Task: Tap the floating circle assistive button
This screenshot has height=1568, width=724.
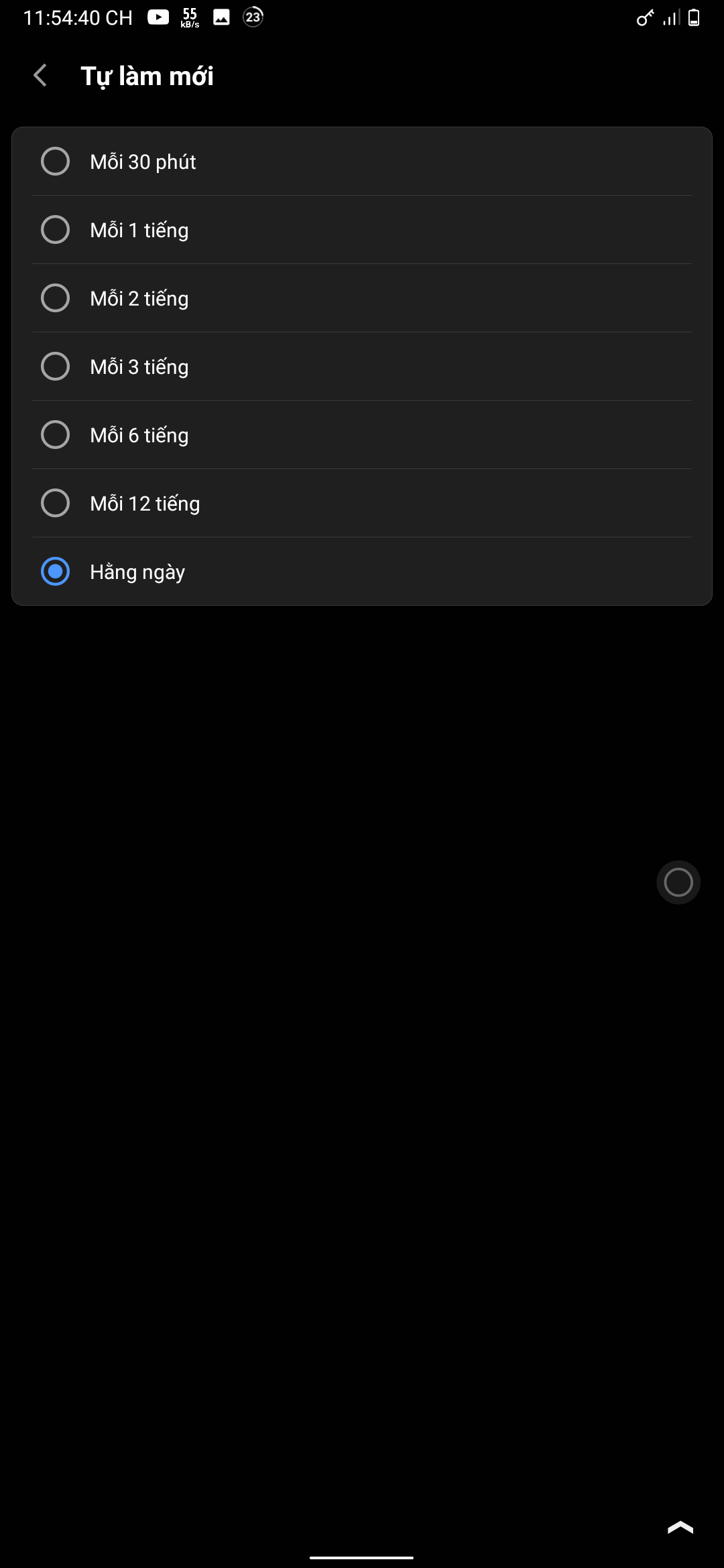Action: (x=678, y=882)
